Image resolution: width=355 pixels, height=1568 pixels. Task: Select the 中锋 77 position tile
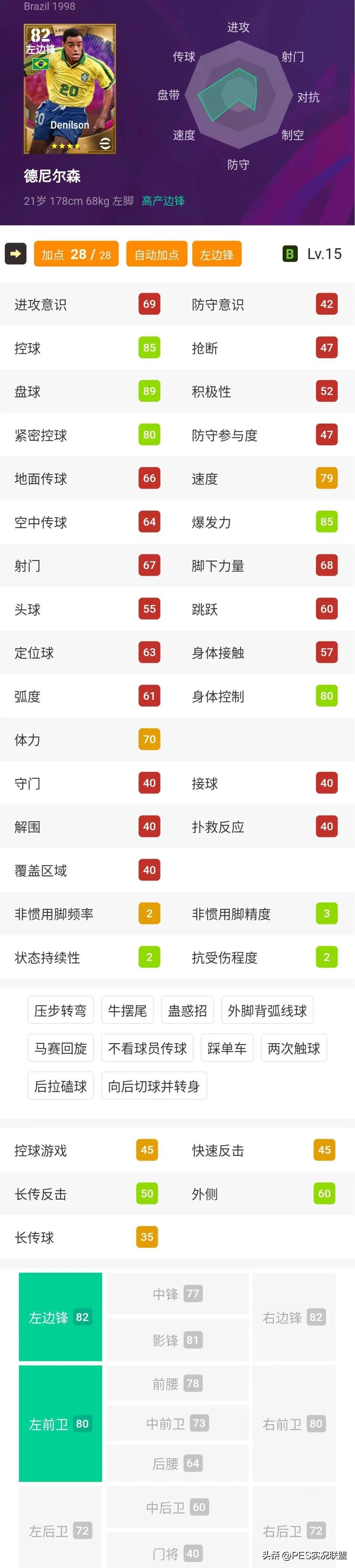[x=177, y=1293]
